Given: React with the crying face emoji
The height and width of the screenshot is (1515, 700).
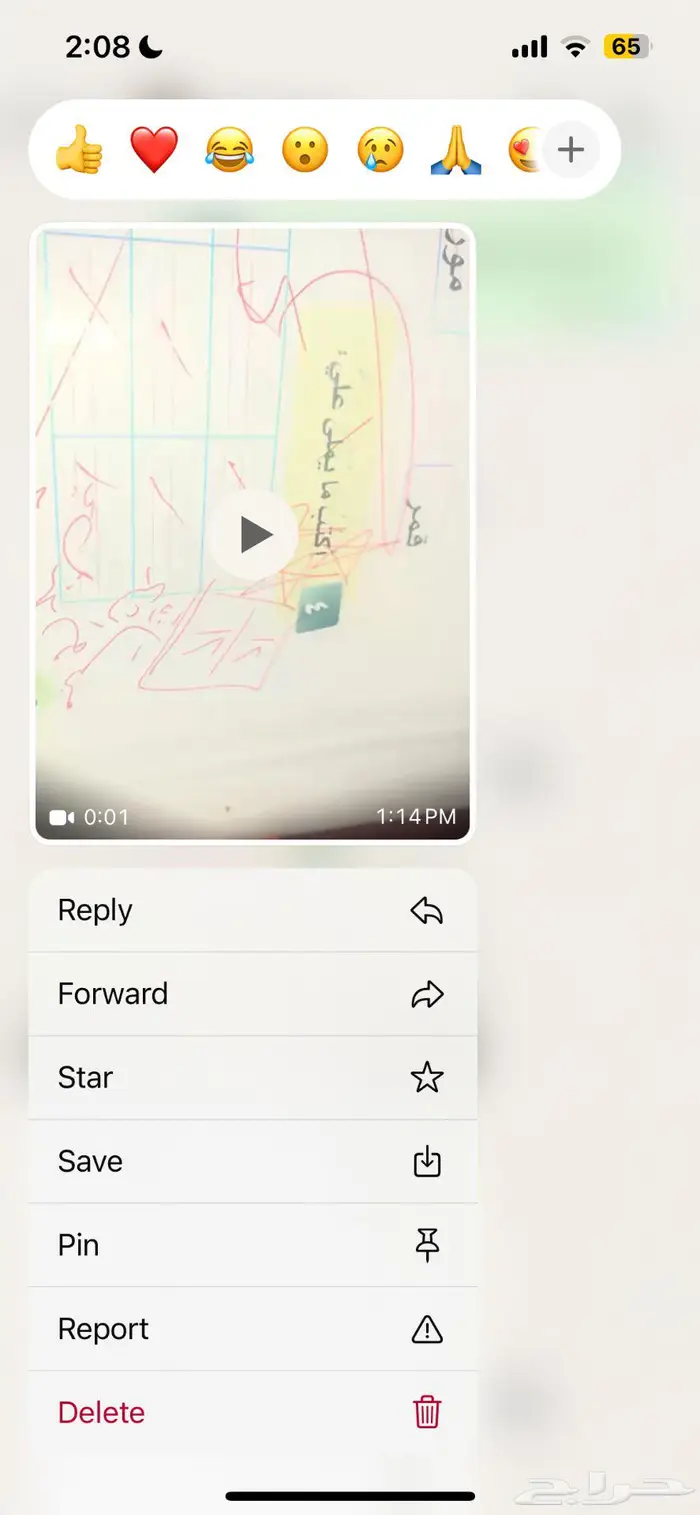Looking at the screenshot, I should coord(381,151).
